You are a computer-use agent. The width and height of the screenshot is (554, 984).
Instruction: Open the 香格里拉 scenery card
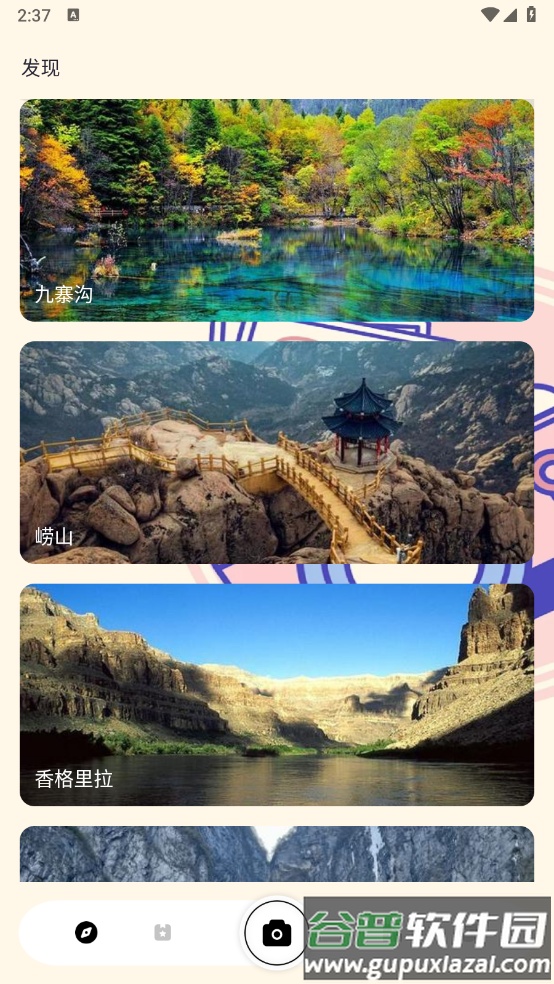click(277, 695)
